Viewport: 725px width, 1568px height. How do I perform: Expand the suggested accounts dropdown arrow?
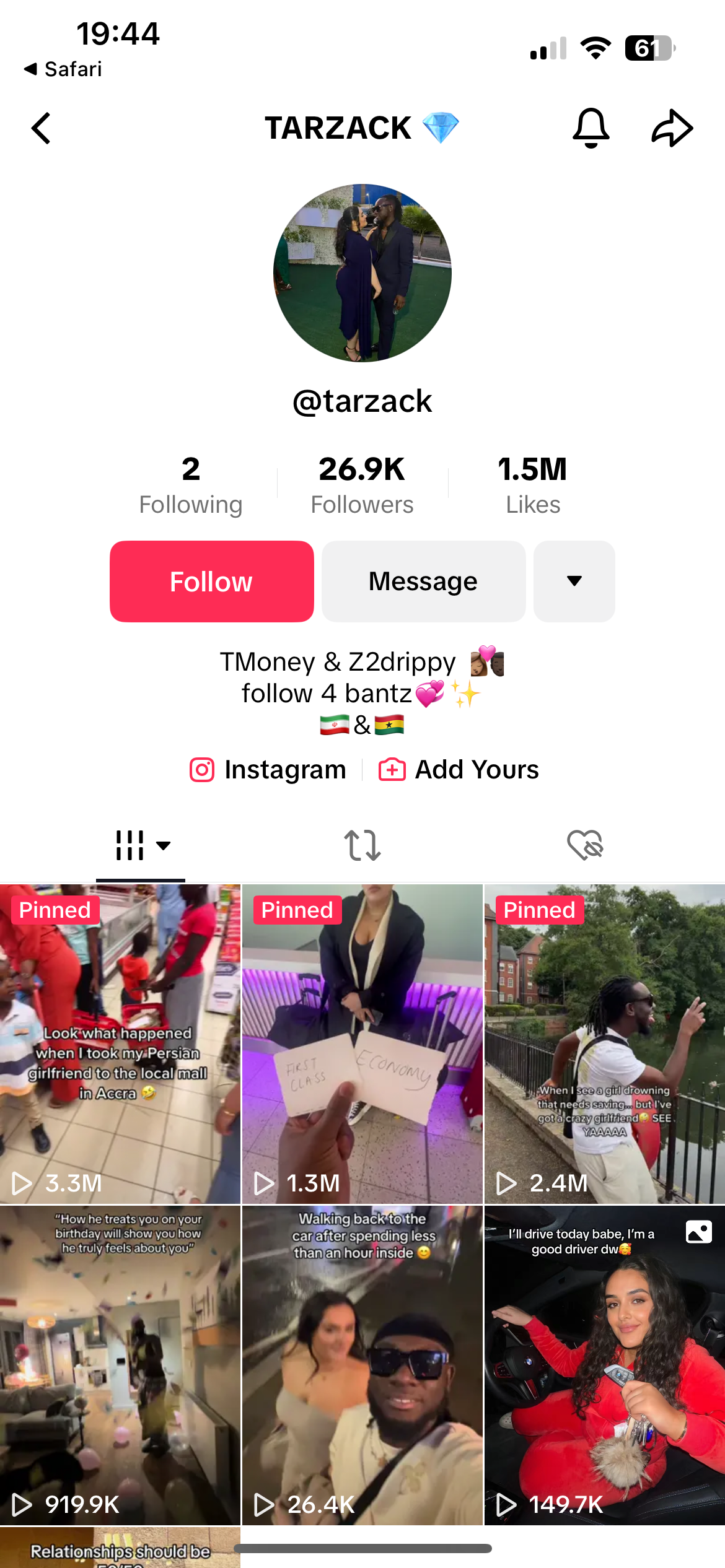(574, 581)
